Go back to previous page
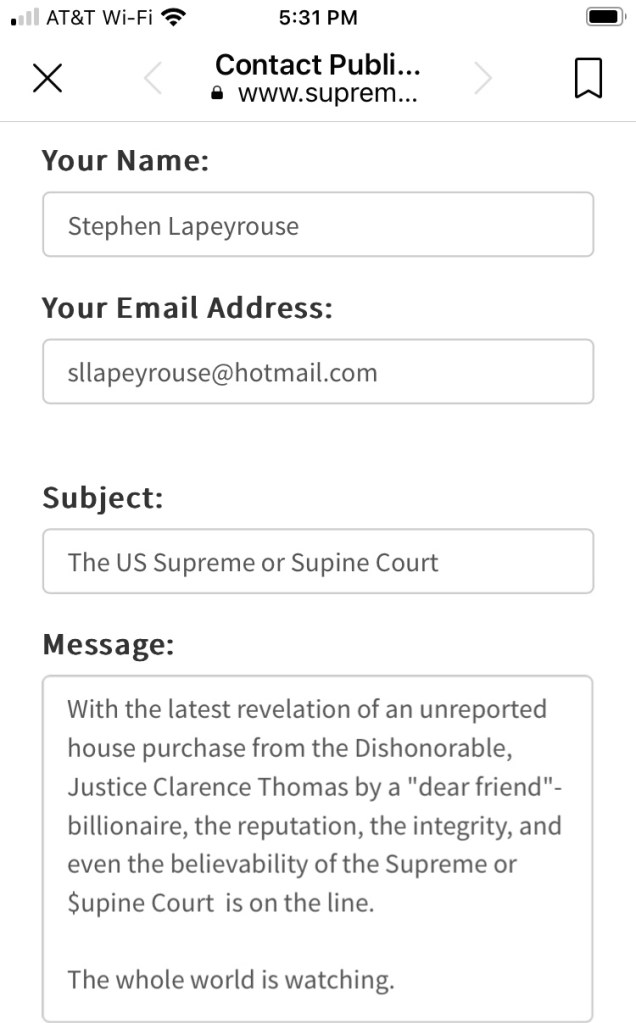The width and height of the screenshot is (636, 1023). pyautogui.click(x=153, y=78)
